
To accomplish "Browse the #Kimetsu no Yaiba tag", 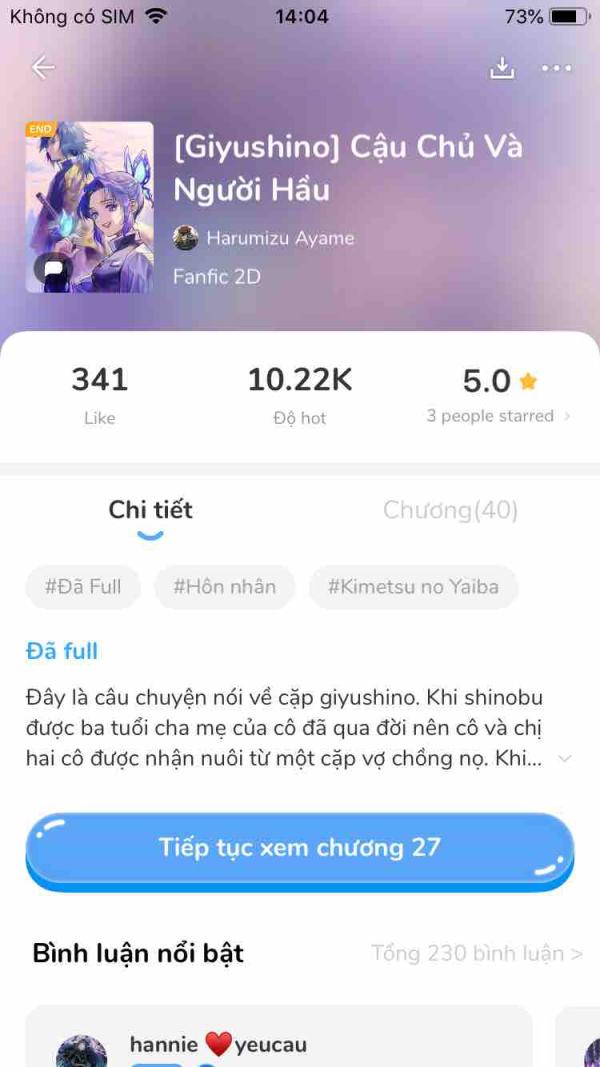I will (413, 587).
